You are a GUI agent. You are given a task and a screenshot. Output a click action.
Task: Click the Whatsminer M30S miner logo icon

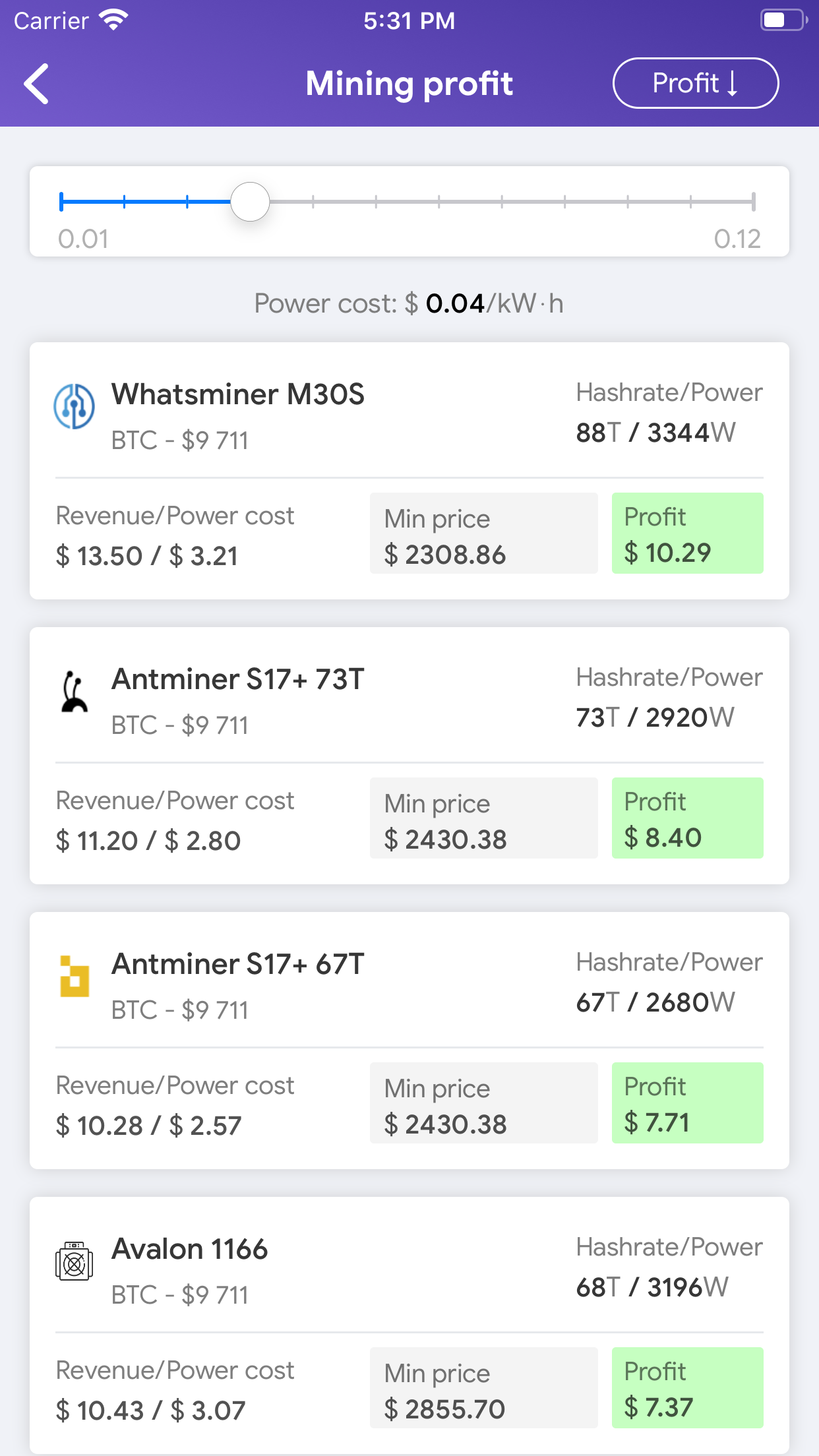75,407
